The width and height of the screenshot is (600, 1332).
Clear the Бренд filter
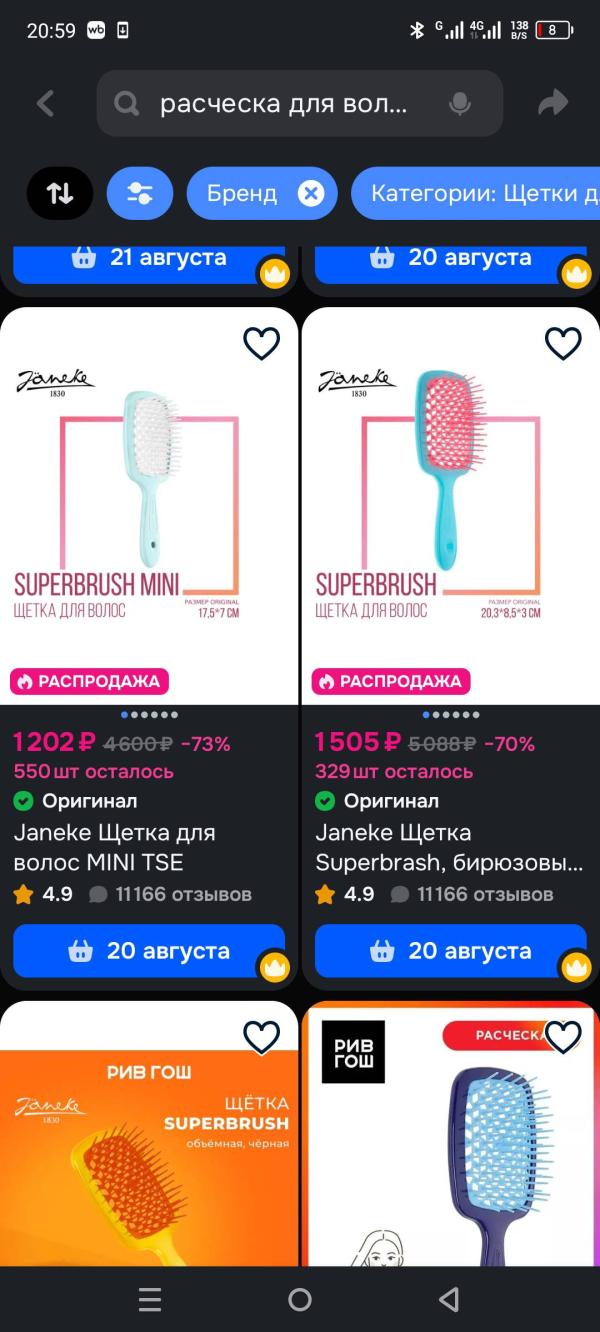(x=311, y=193)
